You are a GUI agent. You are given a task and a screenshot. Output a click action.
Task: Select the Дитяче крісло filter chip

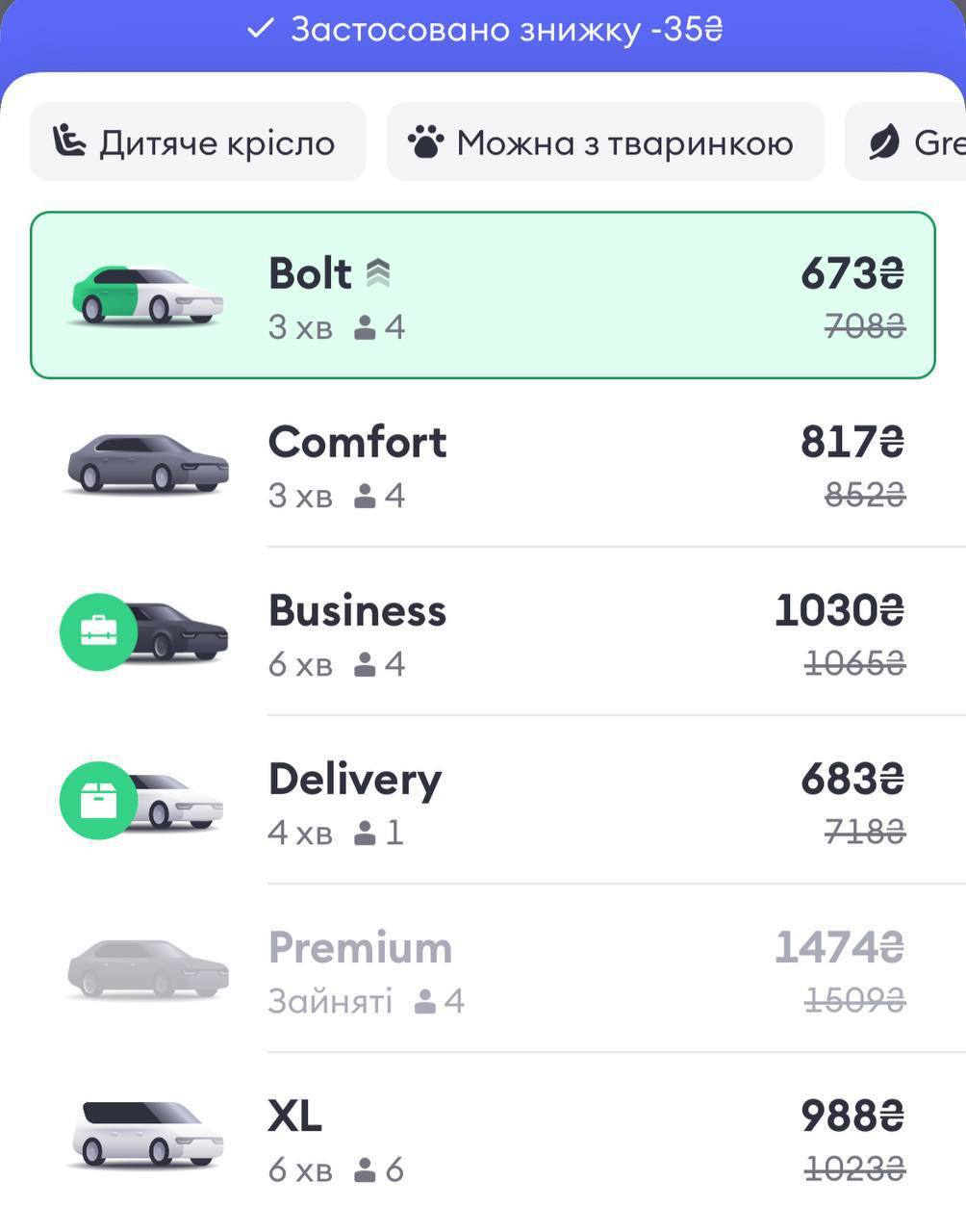[197, 142]
